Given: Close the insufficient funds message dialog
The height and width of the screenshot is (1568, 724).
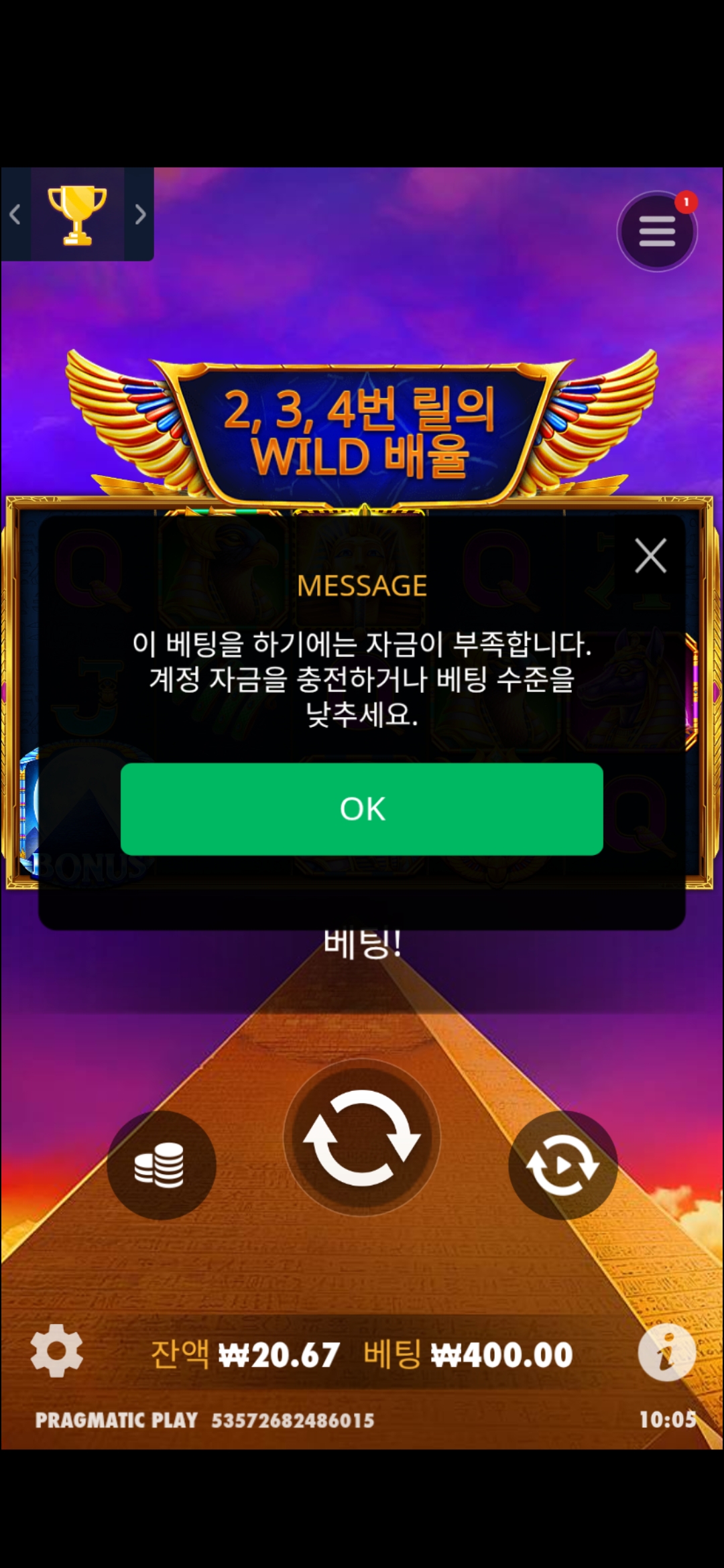Looking at the screenshot, I should click(650, 556).
